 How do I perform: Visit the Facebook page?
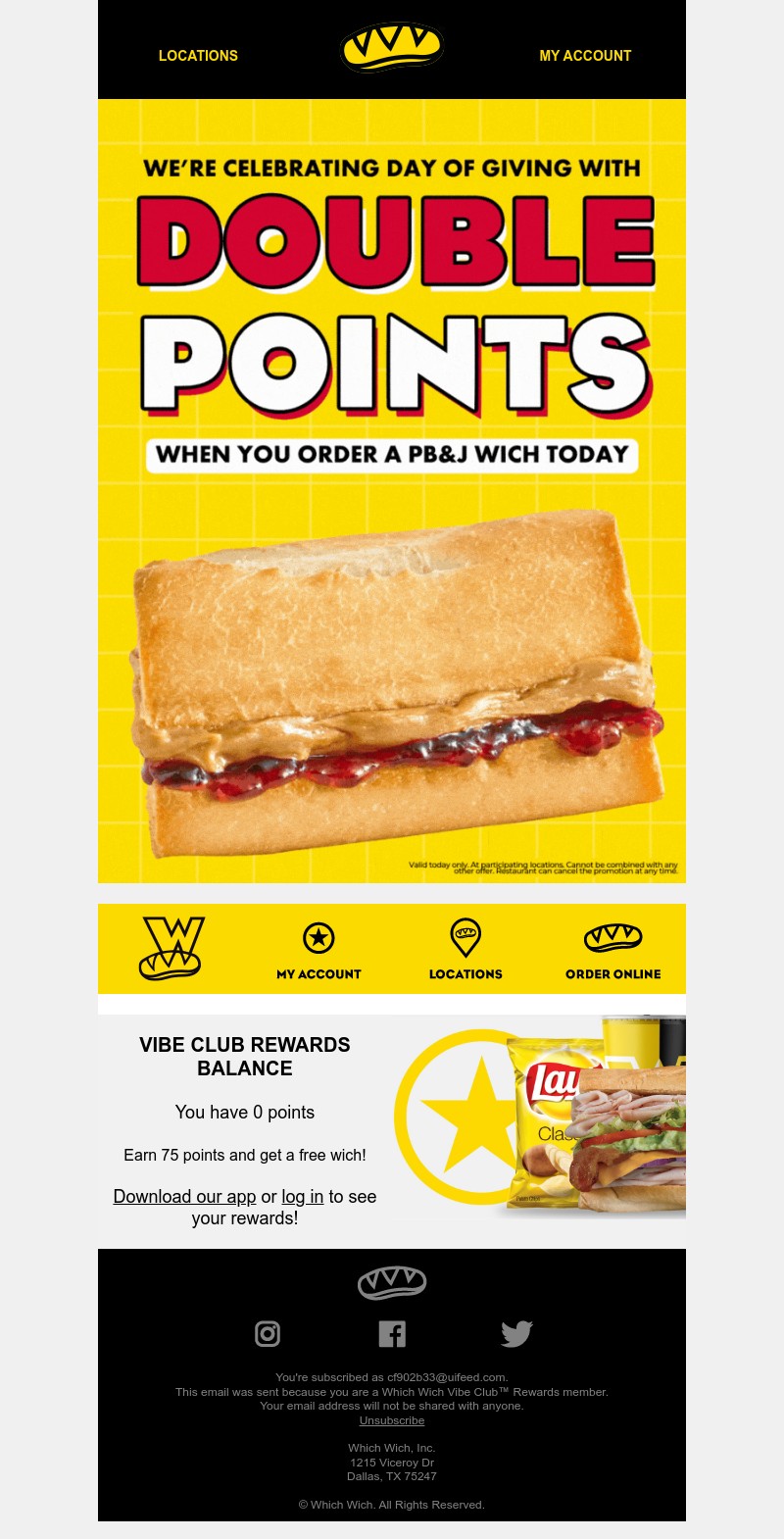click(x=392, y=1334)
